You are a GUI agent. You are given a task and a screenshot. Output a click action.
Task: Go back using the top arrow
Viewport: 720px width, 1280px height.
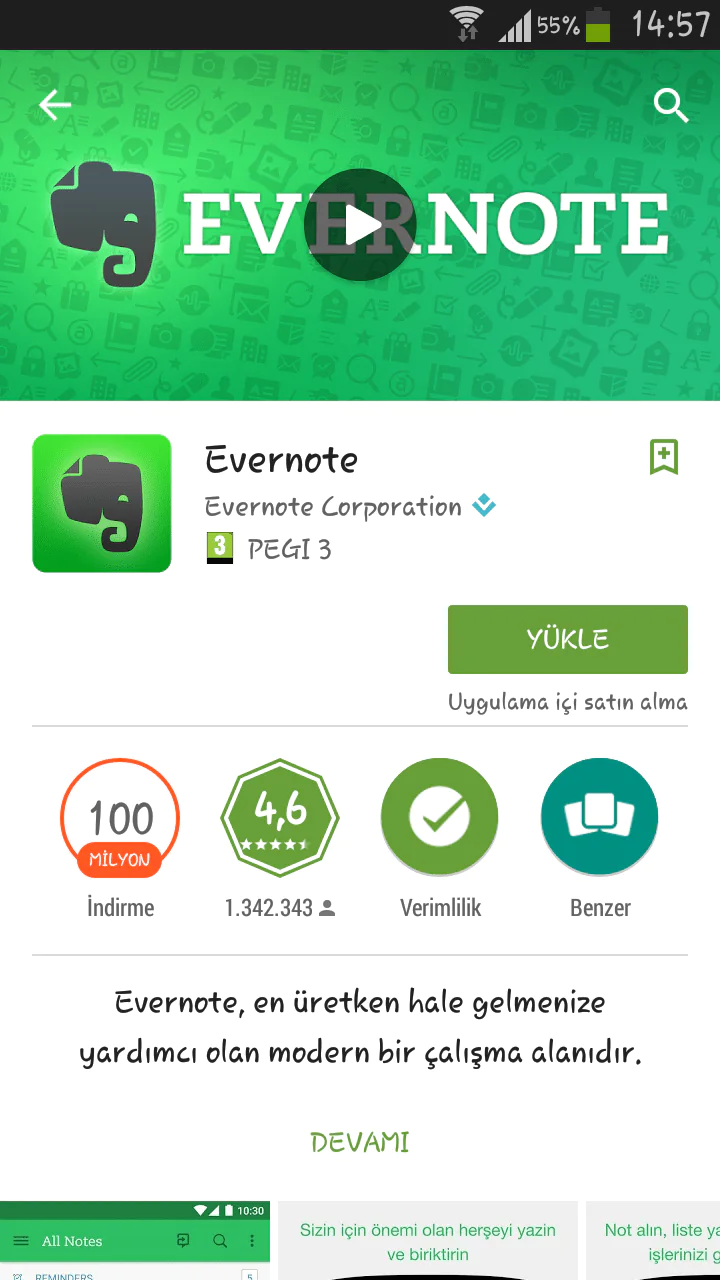55,105
